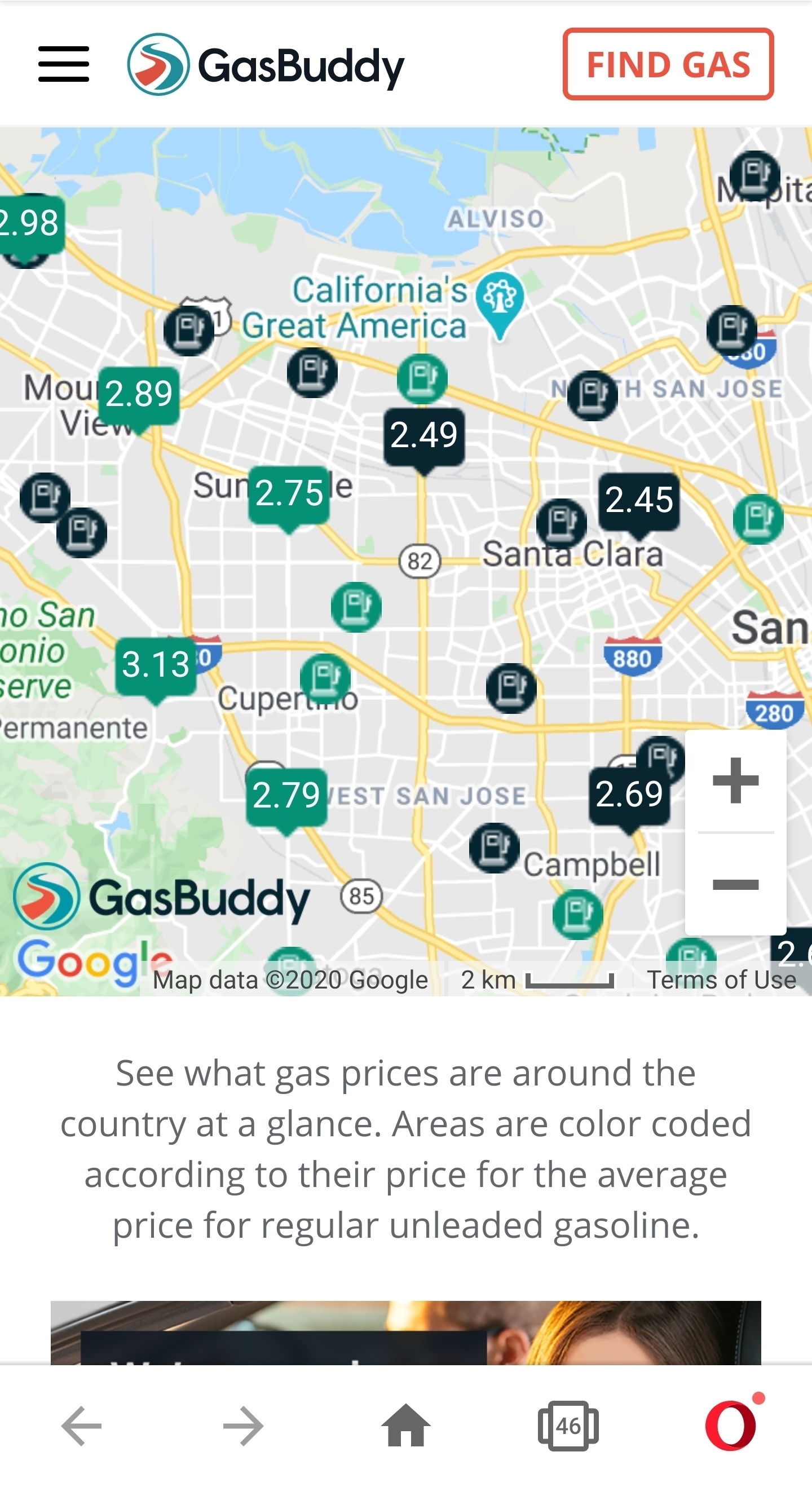Zoom in on the map
The image size is (812, 1487).
pos(735,780)
